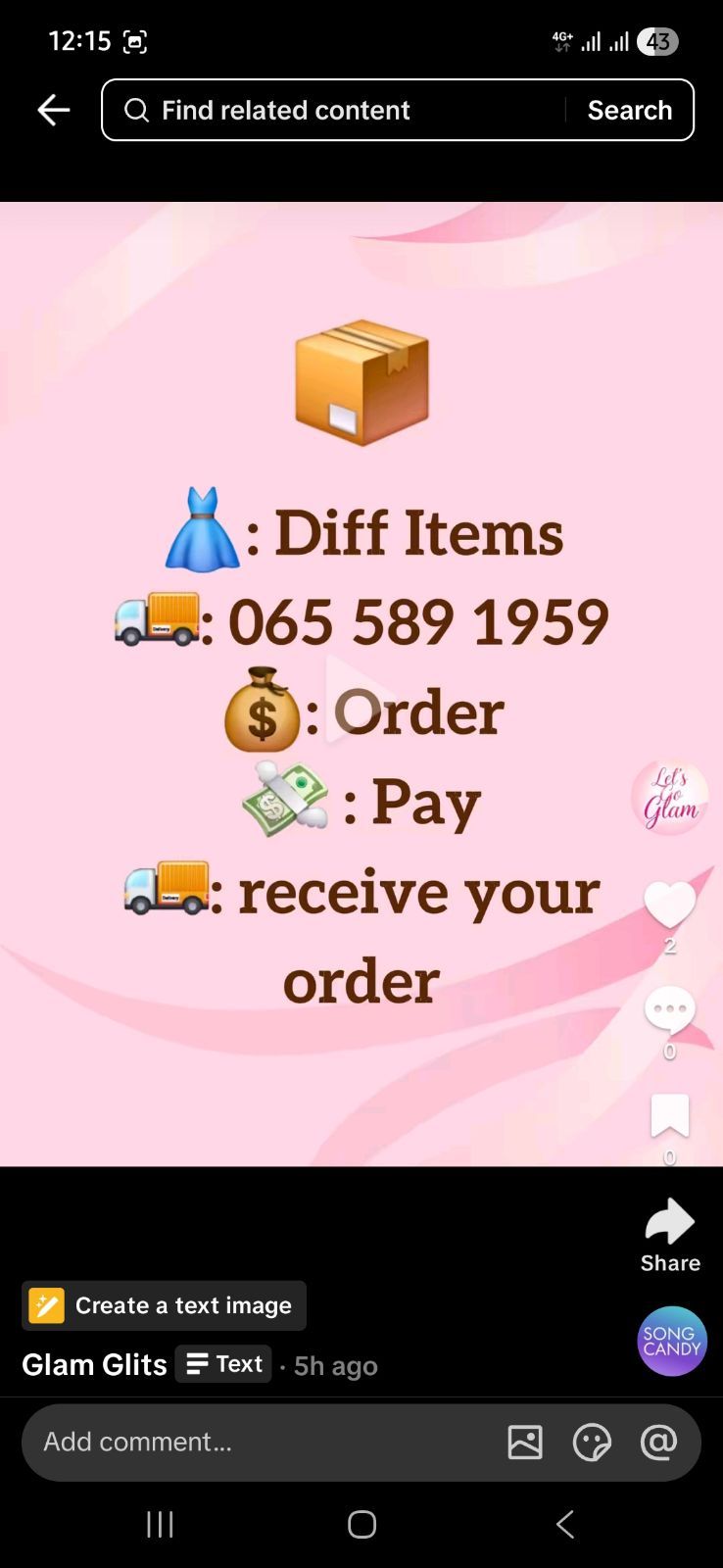Create a text image

tap(165, 1305)
